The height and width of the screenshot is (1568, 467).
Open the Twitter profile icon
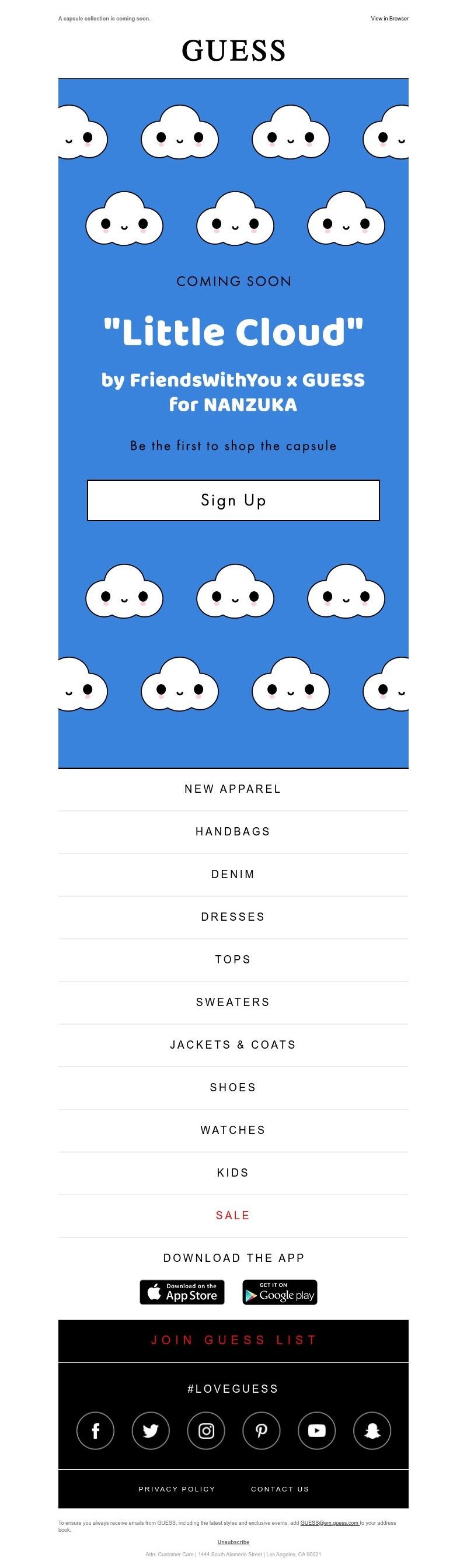[151, 1431]
